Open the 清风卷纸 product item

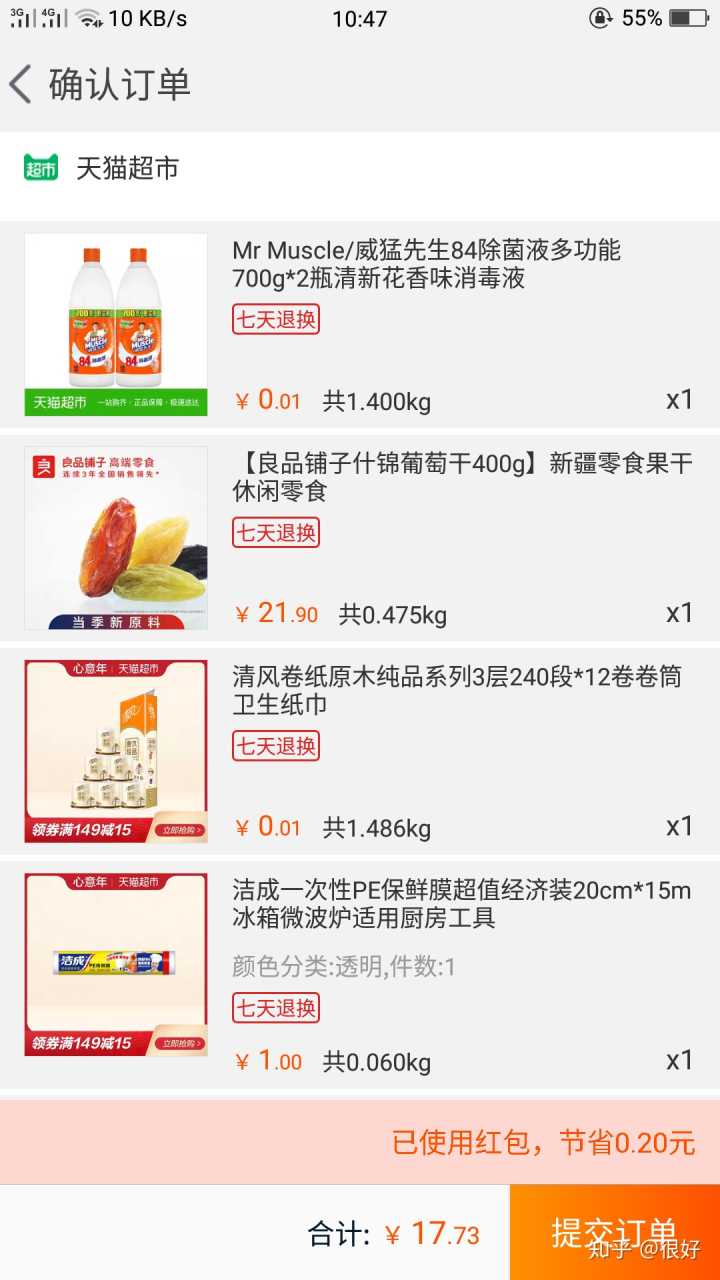456,691
